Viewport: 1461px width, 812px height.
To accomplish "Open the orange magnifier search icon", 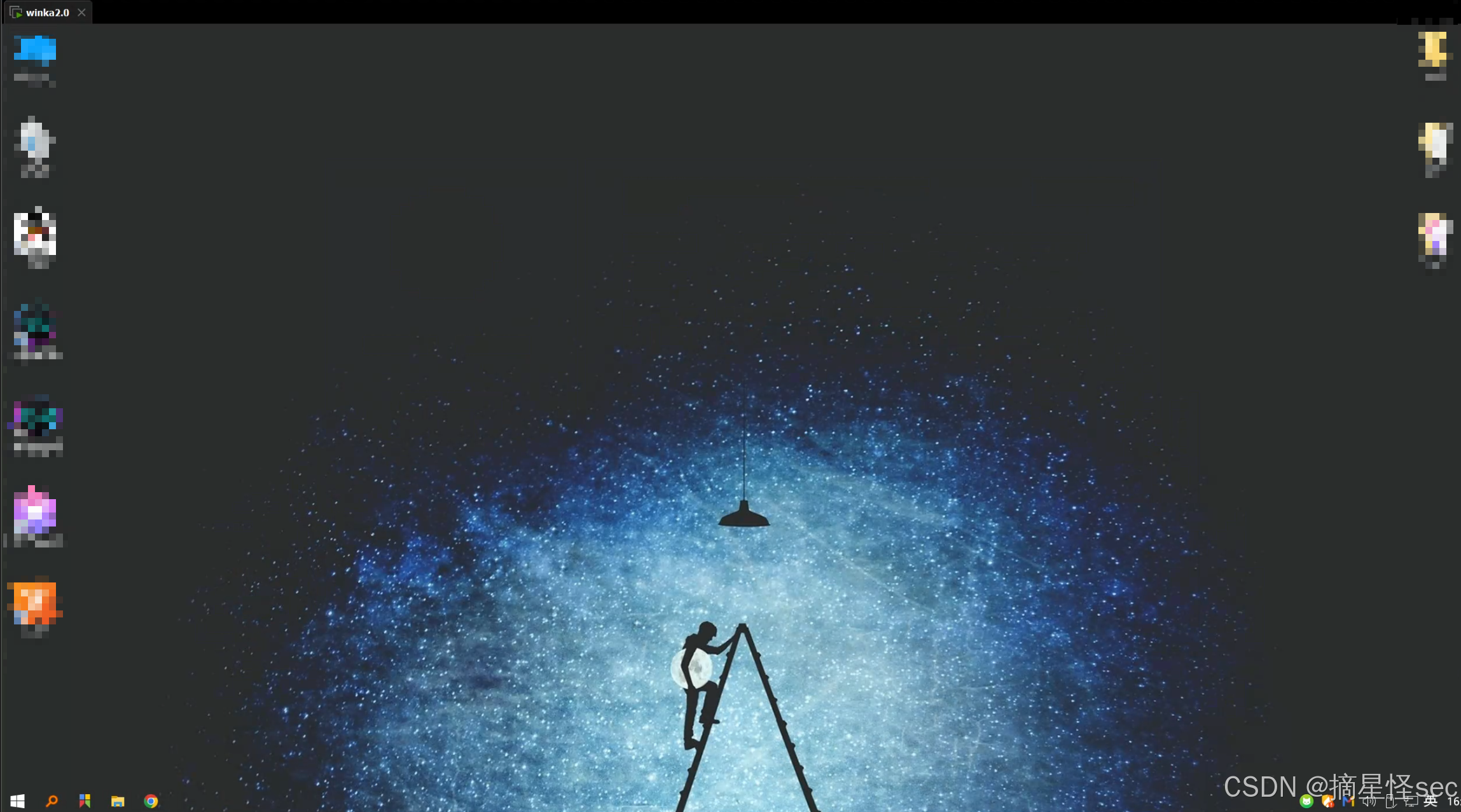I will 52,801.
